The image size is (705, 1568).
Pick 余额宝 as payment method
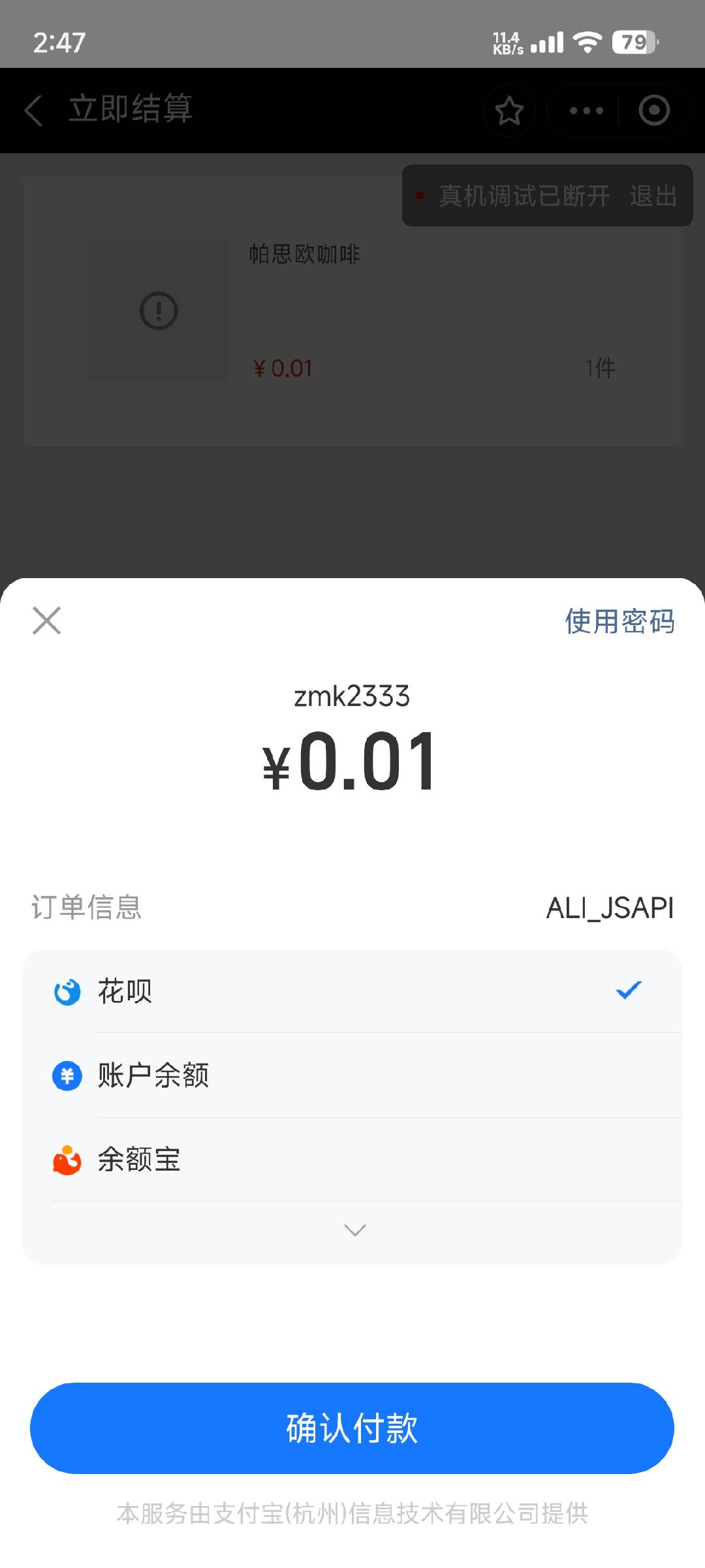[x=352, y=1160]
